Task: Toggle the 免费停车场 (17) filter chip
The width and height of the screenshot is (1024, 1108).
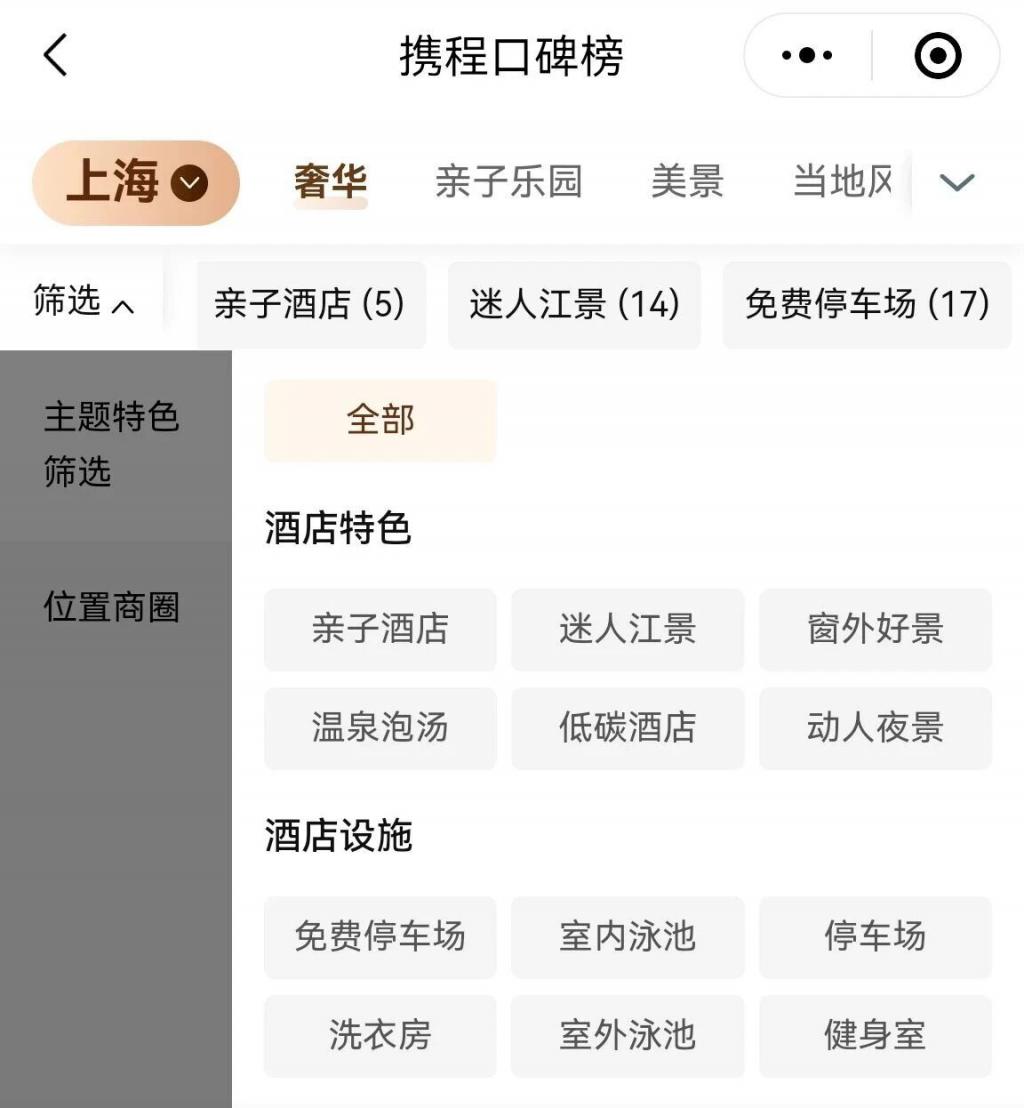Action: point(866,305)
